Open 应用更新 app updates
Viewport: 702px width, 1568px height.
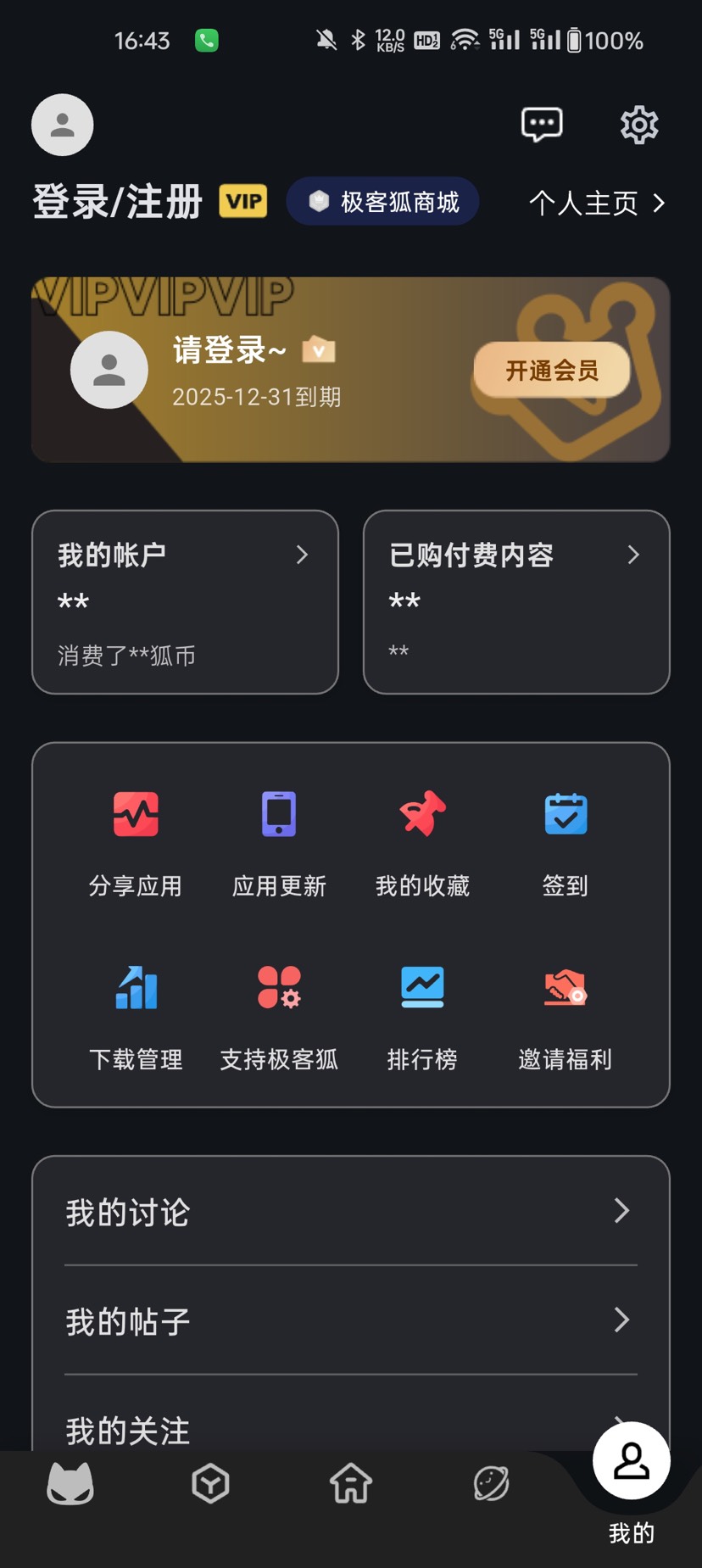pos(278,814)
